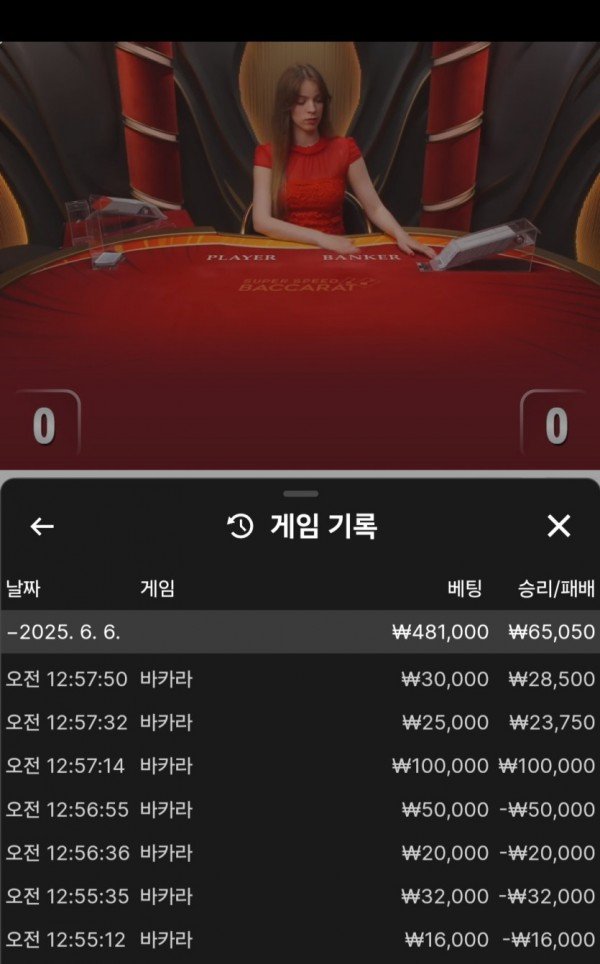
Task: Collapse the 2025. 6. 6. date group
Action: [x=300, y=632]
